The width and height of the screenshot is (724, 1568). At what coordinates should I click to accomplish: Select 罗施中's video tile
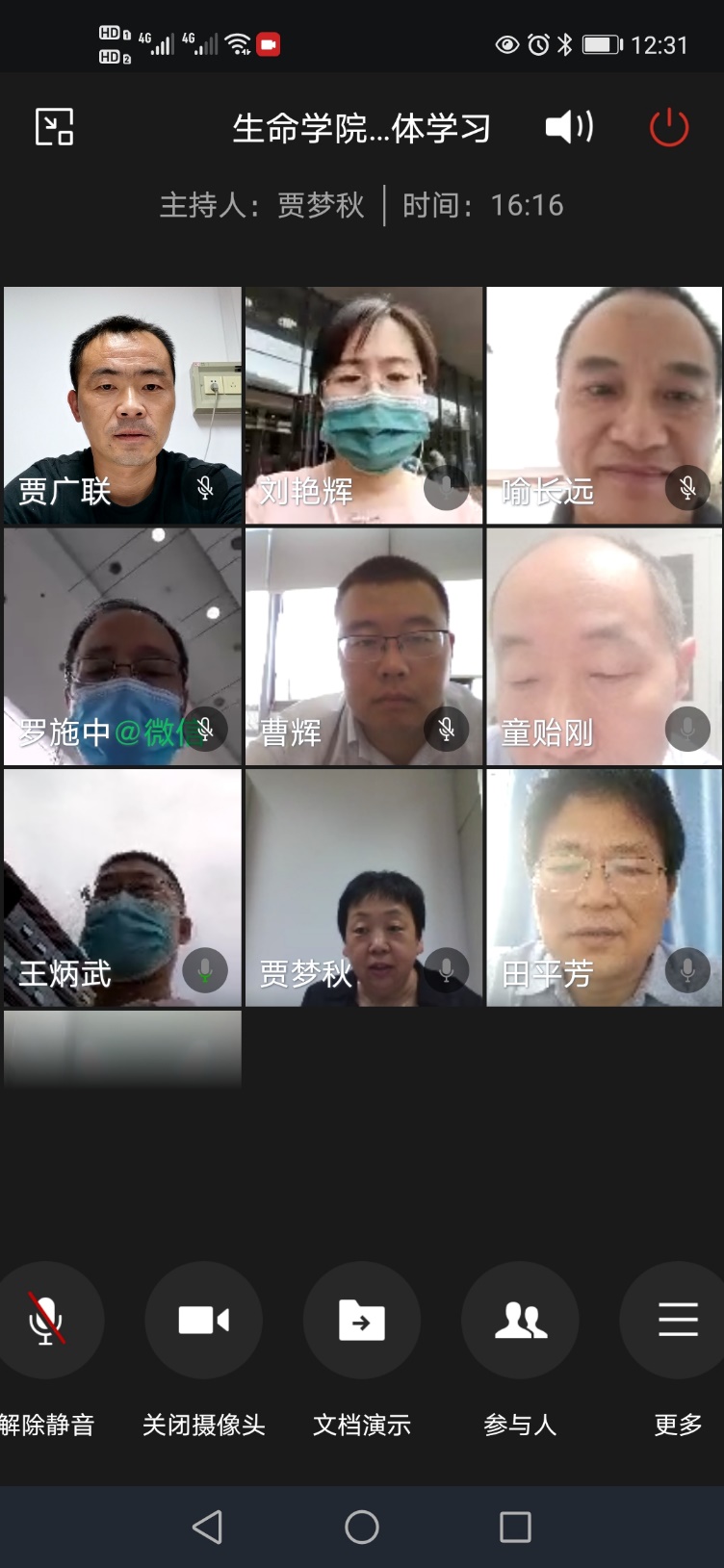pos(122,646)
